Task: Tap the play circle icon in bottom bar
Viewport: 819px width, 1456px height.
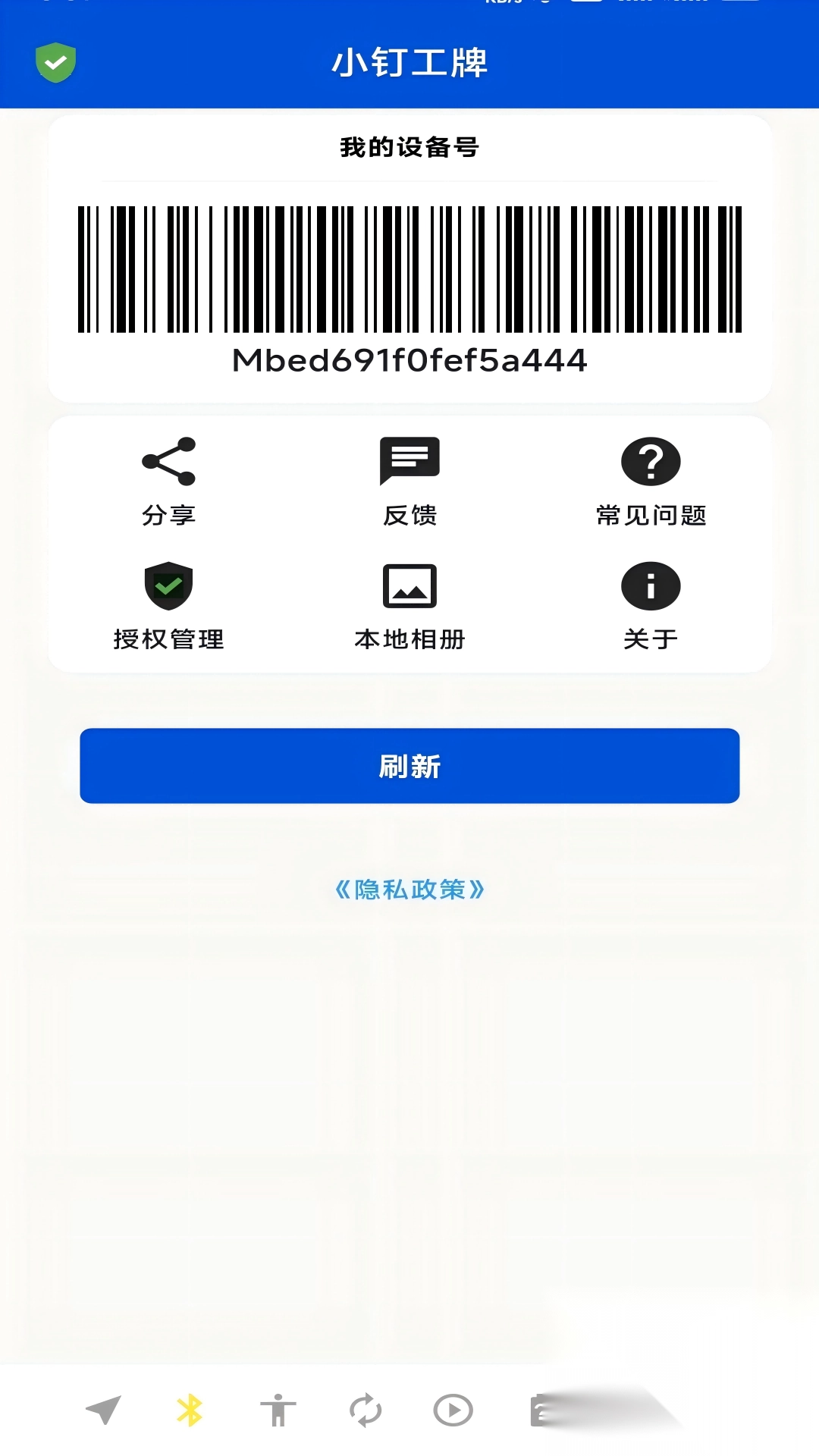Action: point(453,1405)
